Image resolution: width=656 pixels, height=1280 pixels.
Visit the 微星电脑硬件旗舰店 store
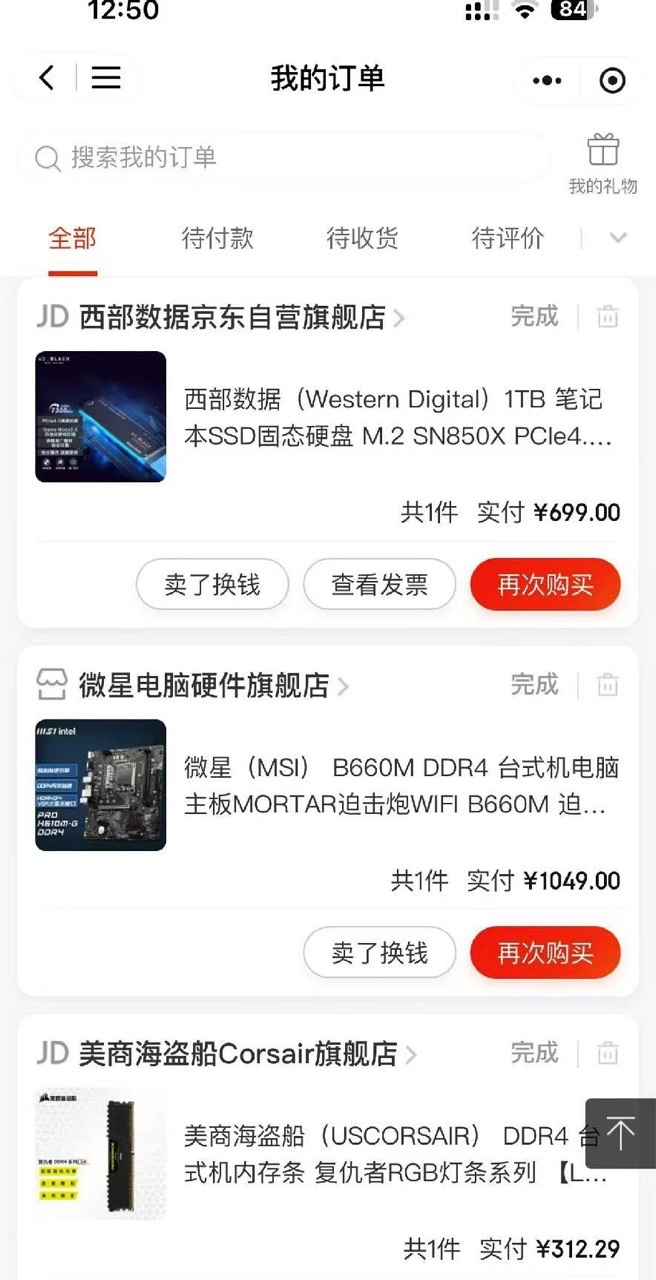pyautogui.click(x=204, y=686)
